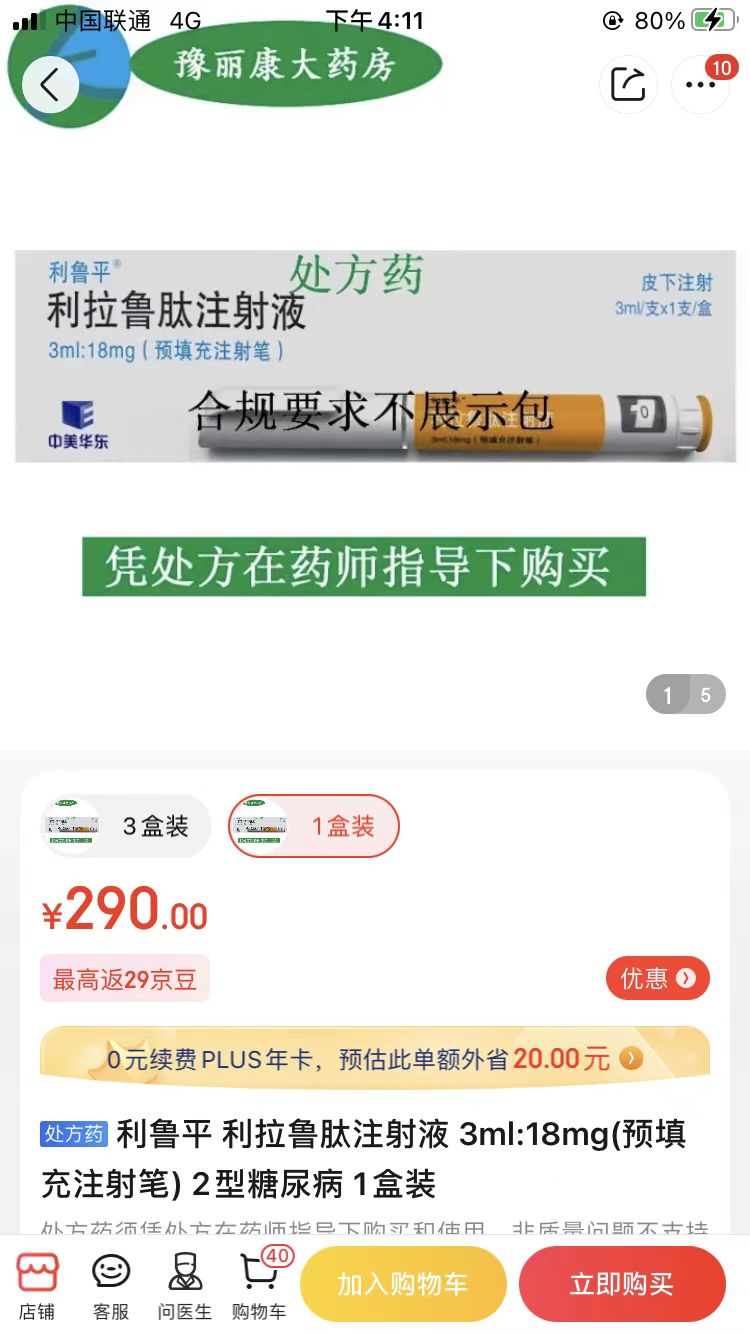Tap 加入购物车 to add item
750x1334 pixels.
click(x=403, y=1284)
